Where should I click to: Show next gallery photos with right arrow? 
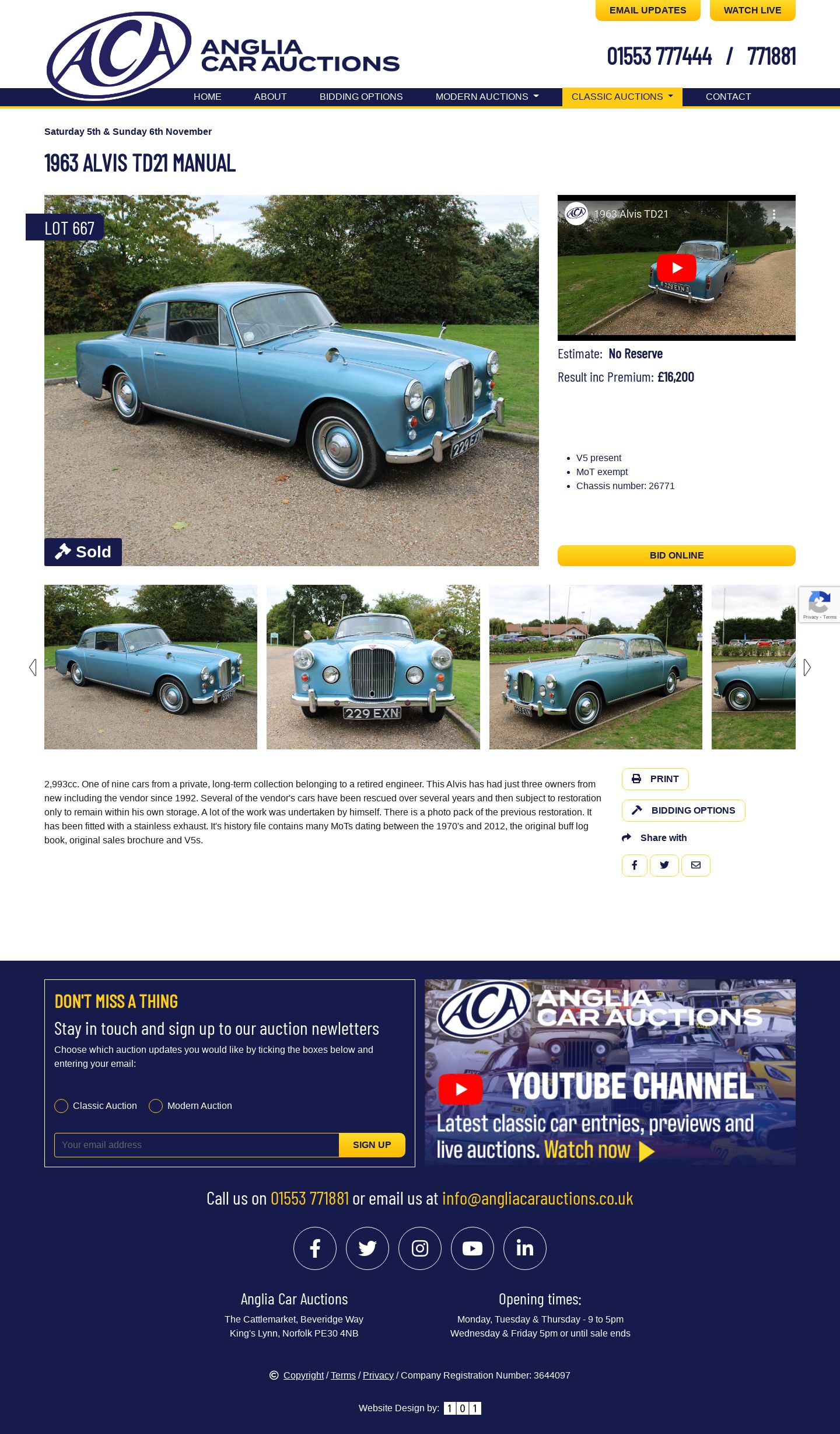coord(807,667)
